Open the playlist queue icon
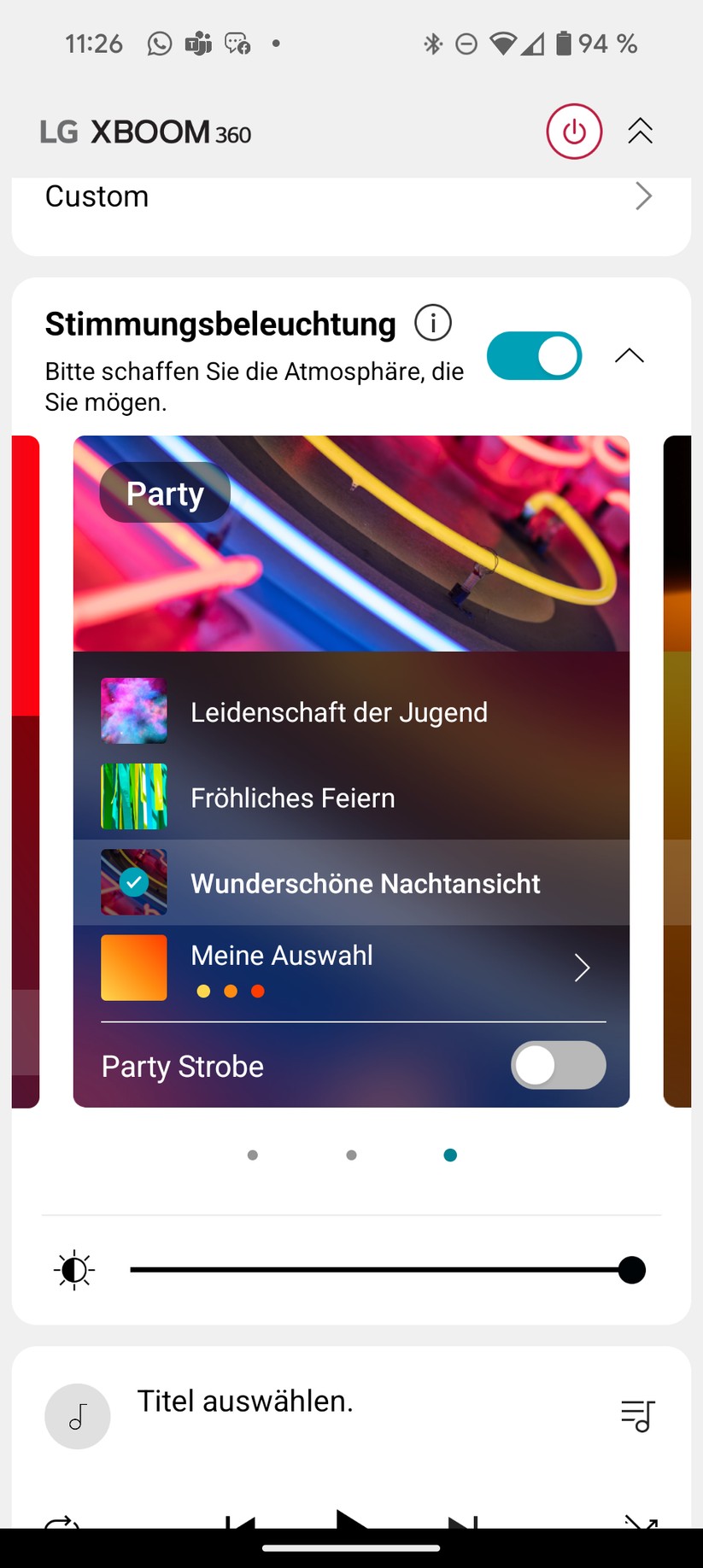The image size is (703, 1568). [x=637, y=1416]
